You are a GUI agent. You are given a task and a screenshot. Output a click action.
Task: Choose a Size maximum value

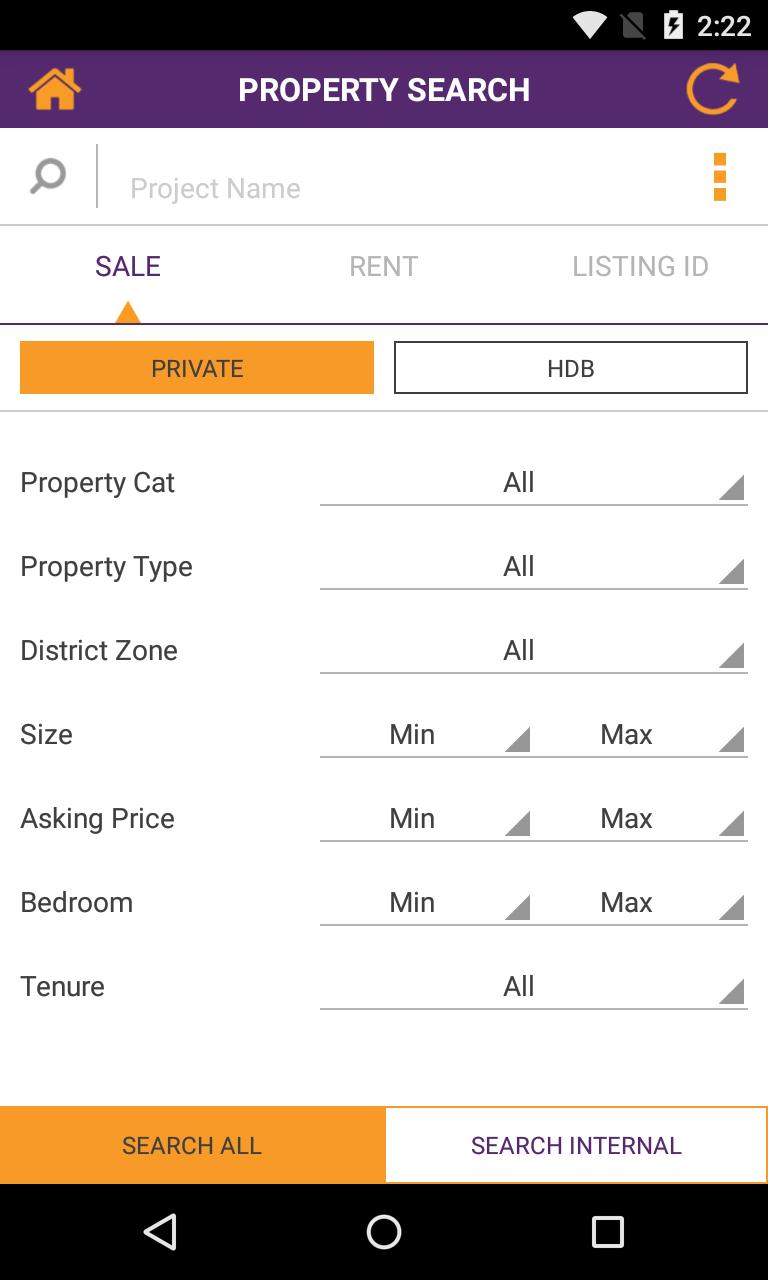pyautogui.click(x=640, y=734)
